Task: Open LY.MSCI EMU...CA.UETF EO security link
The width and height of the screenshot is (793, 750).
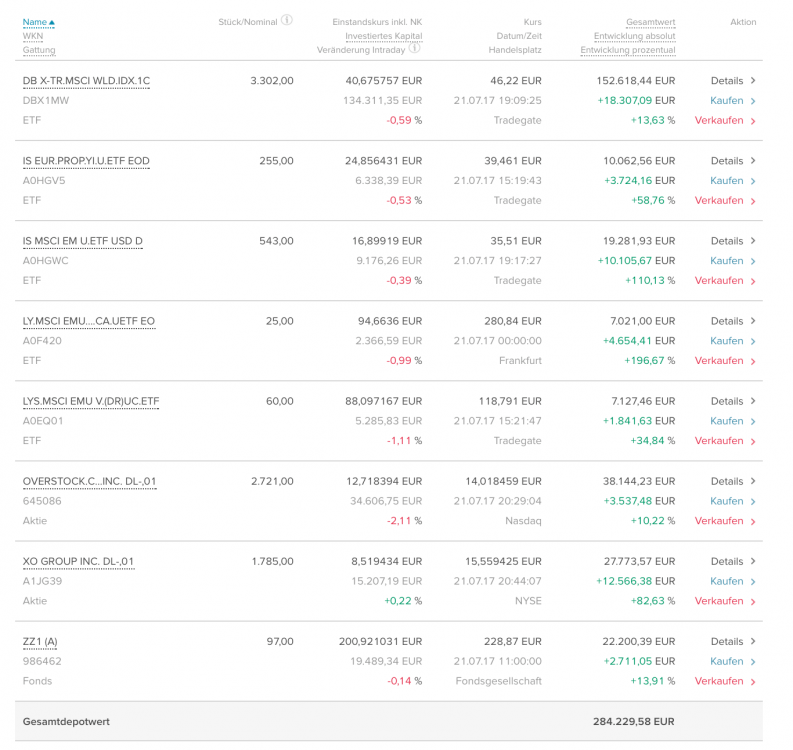Action: (88, 321)
